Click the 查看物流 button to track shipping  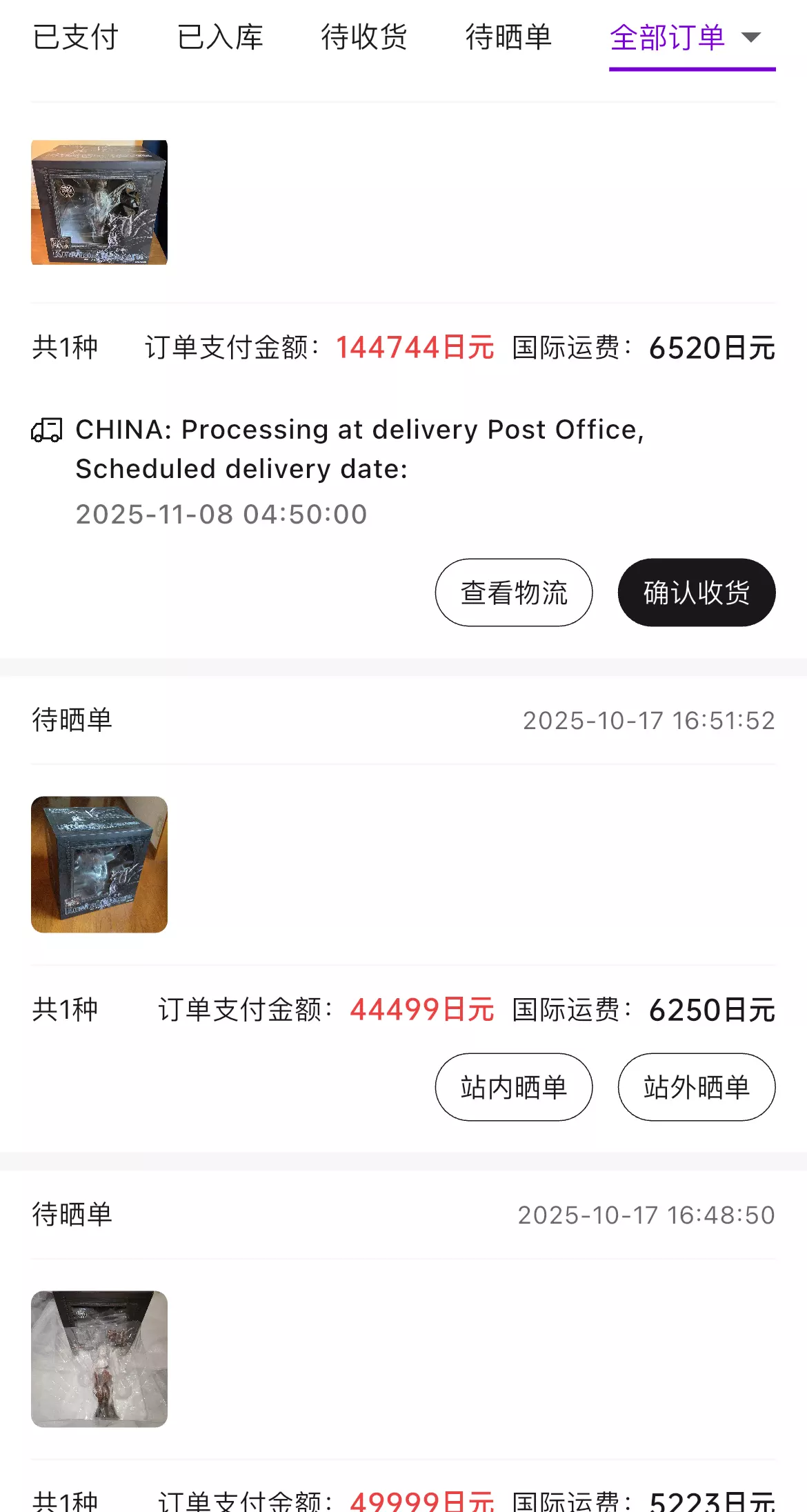(x=513, y=593)
